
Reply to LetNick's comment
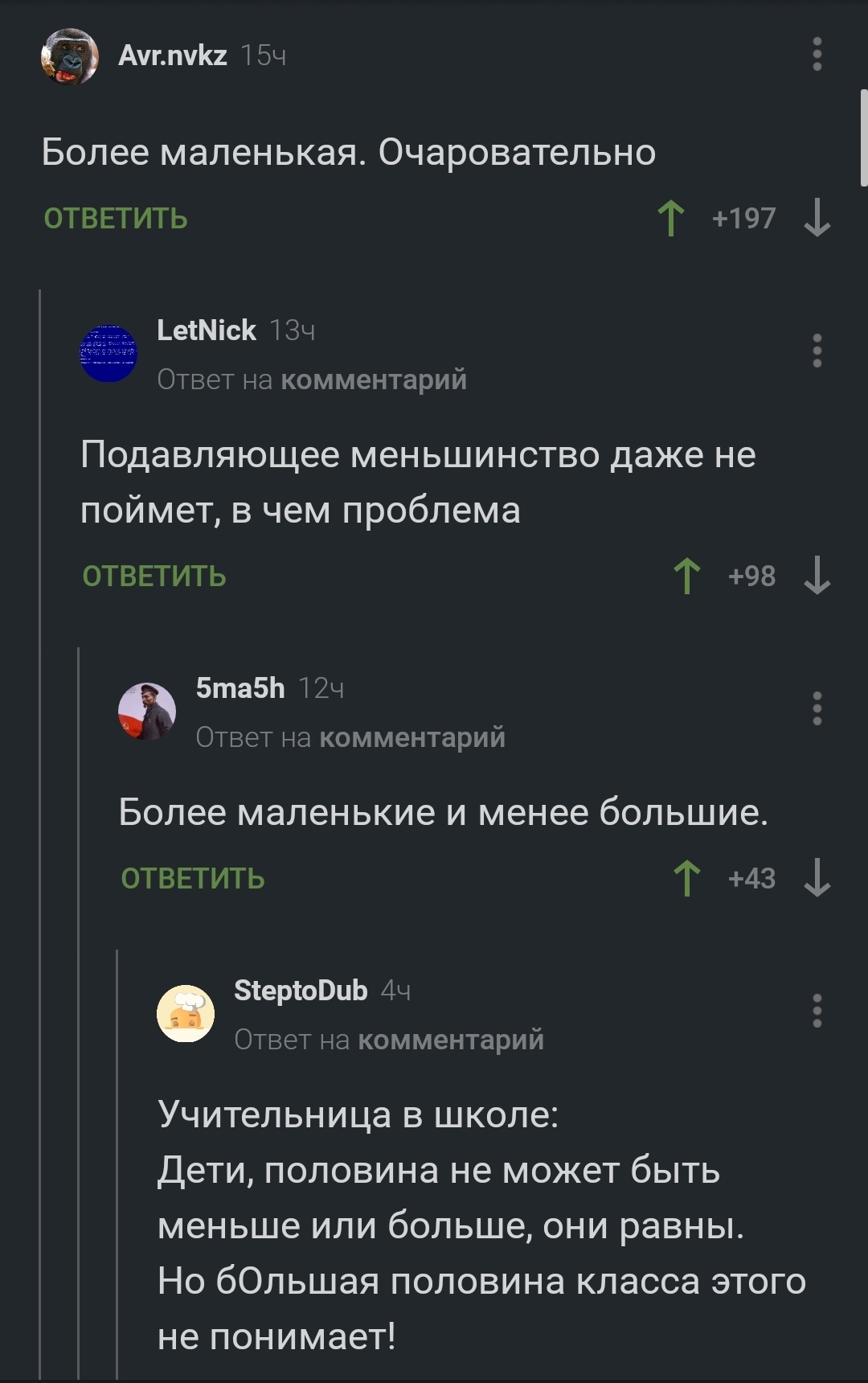[x=154, y=577]
